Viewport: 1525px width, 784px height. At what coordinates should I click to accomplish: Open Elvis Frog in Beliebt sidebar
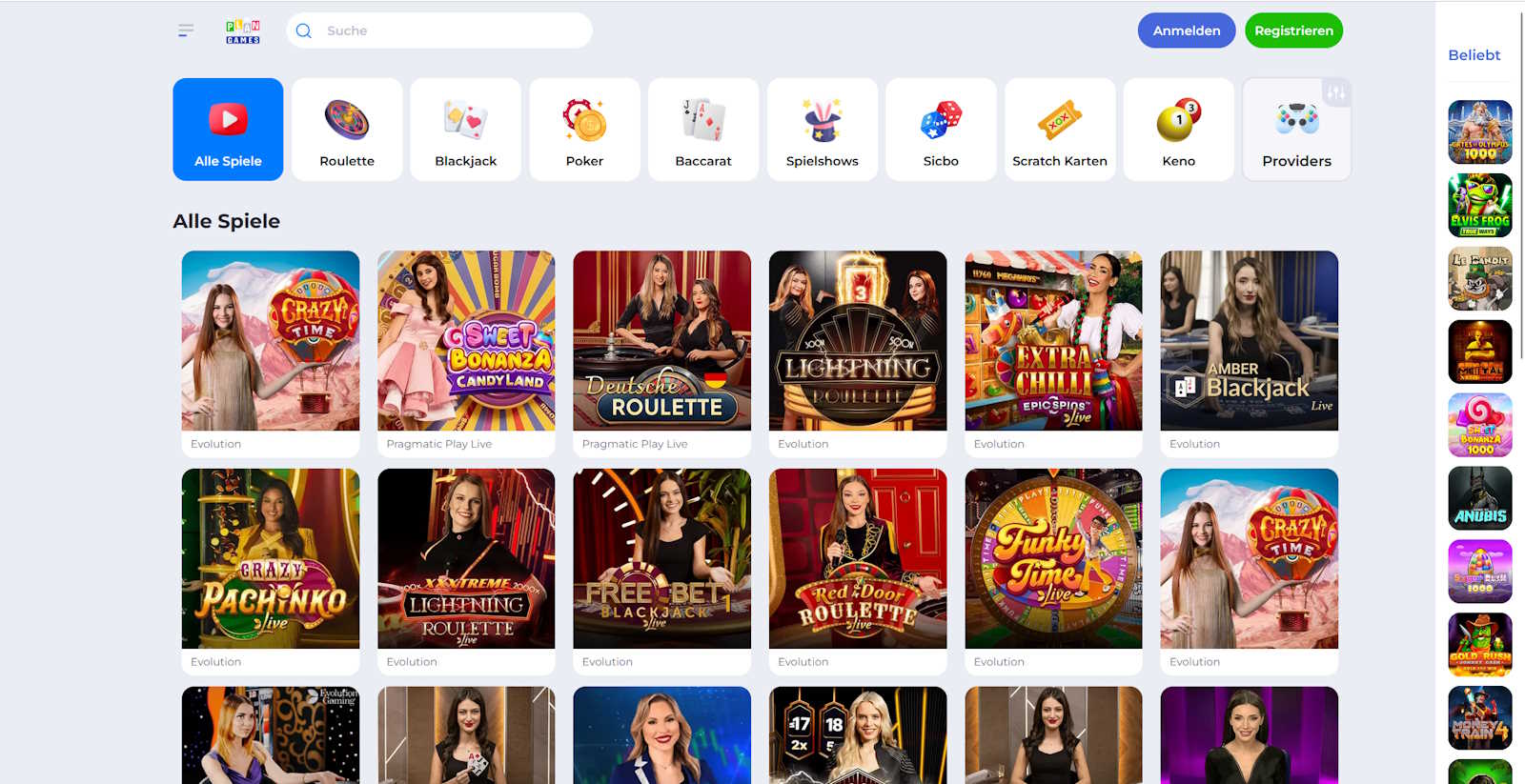point(1479,205)
